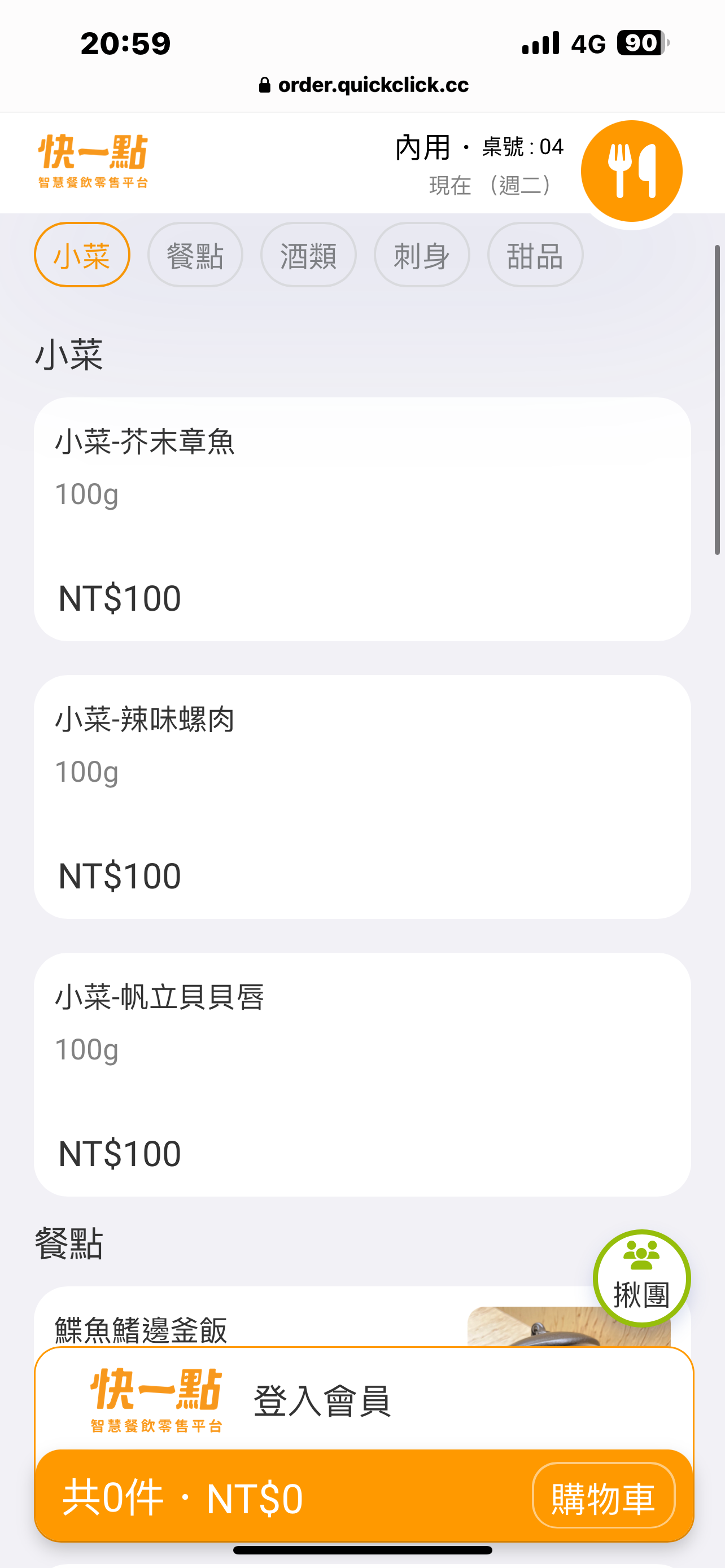The width and height of the screenshot is (725, 1568).
Task: Open the 購物車 shopping cart
Action: pyautogui.click(x=602, y=1496)
